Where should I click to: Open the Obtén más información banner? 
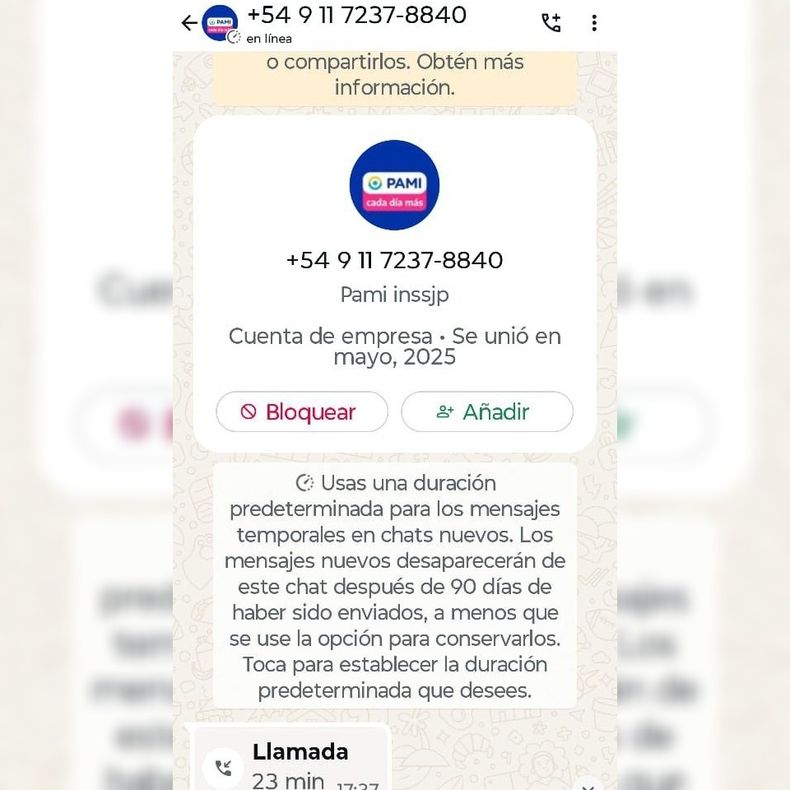pos(395,75)
